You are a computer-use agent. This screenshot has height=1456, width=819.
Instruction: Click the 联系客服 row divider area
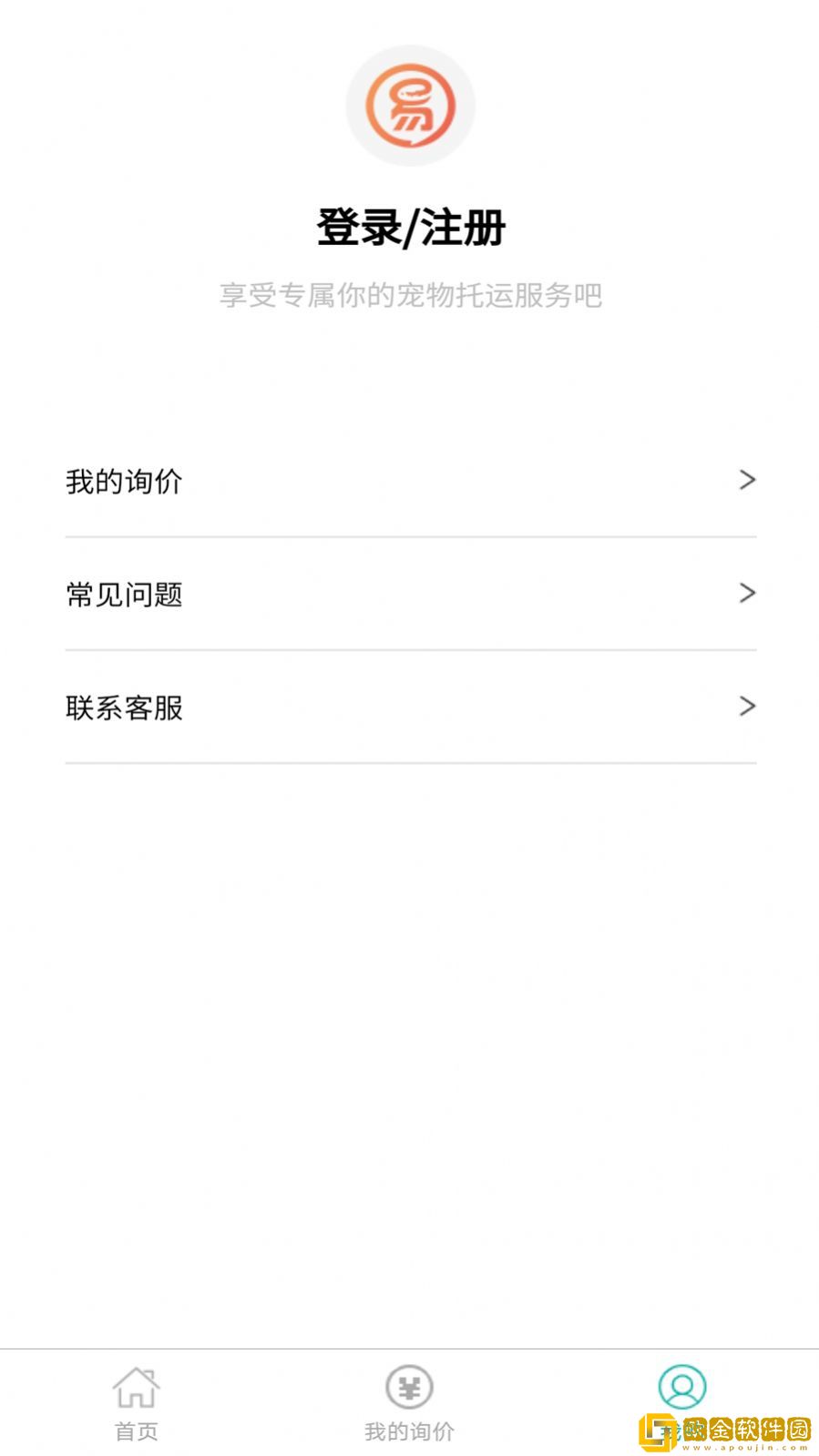click(x=409, y=762)
